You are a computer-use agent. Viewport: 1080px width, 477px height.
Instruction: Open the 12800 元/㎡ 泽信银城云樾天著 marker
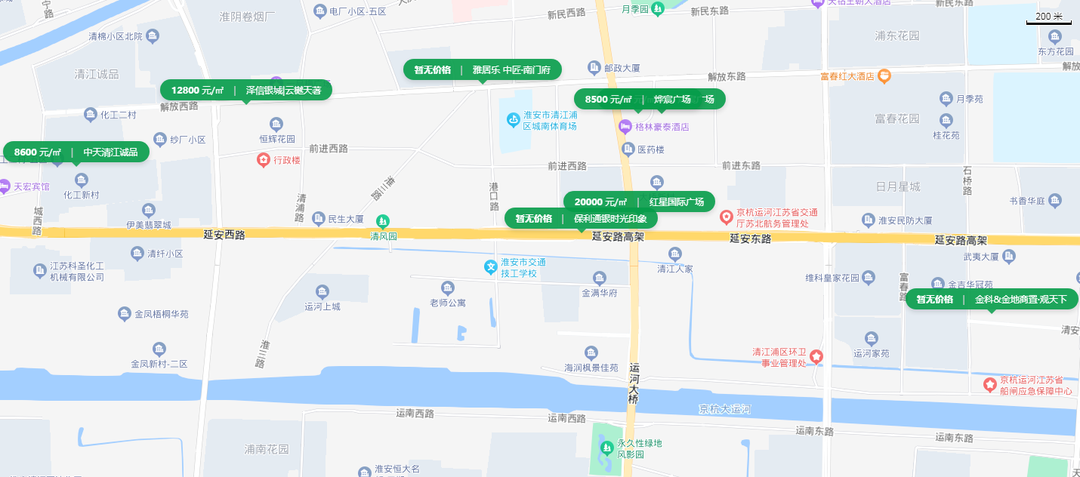pos(246,90)
